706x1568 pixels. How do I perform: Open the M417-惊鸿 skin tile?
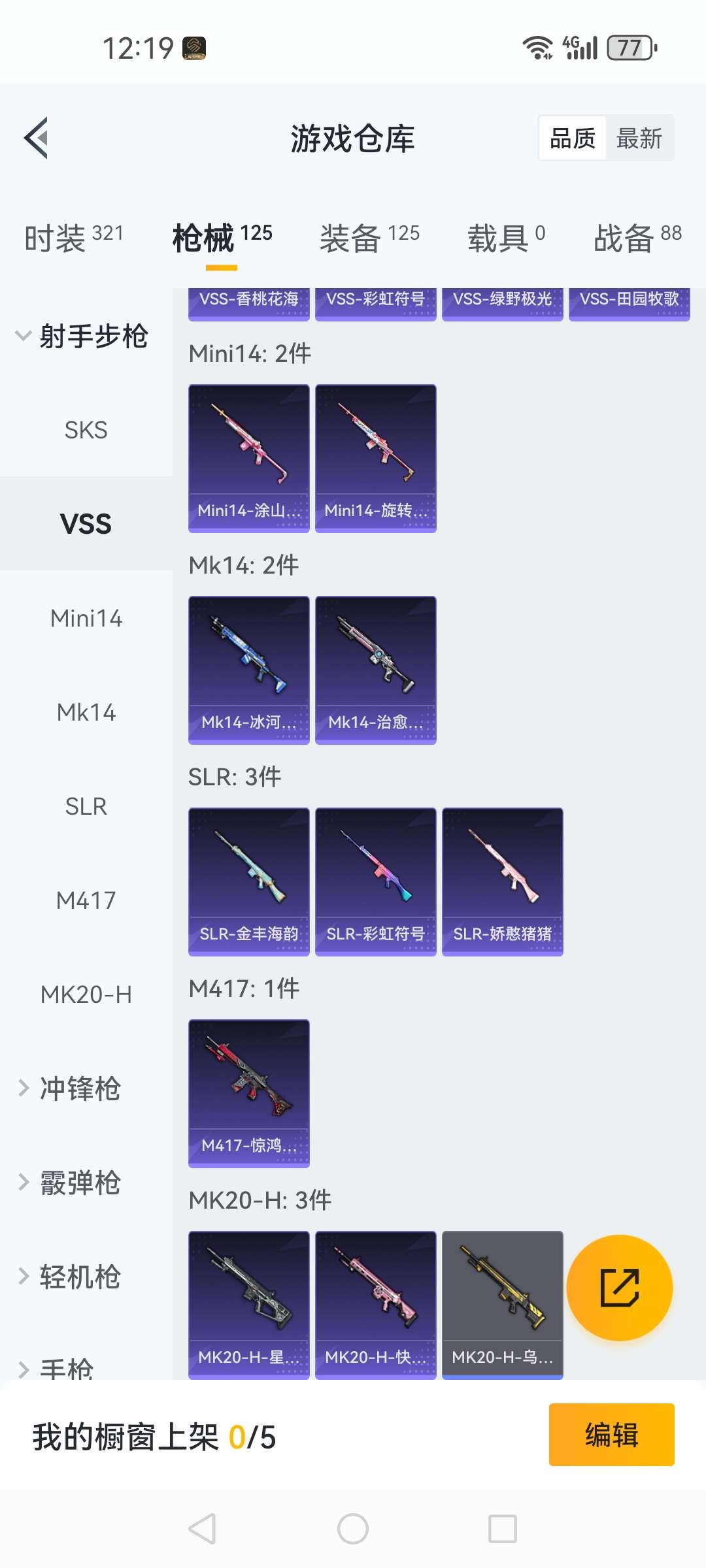[x=248, y=1093]
